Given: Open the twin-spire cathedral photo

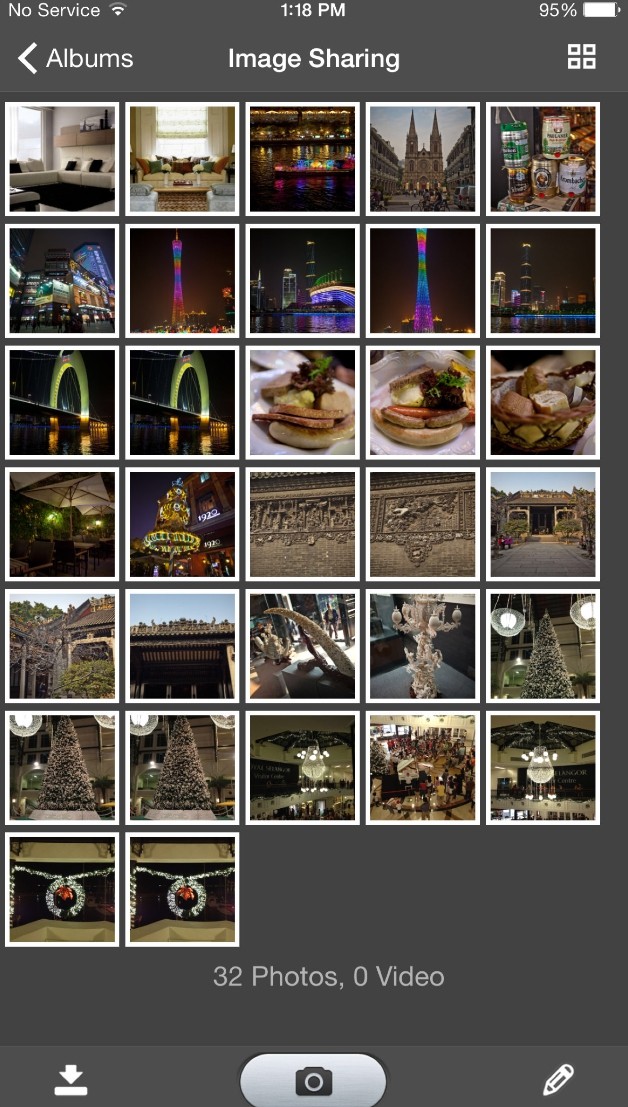Looking at the screenshot, I should point(422,159).
